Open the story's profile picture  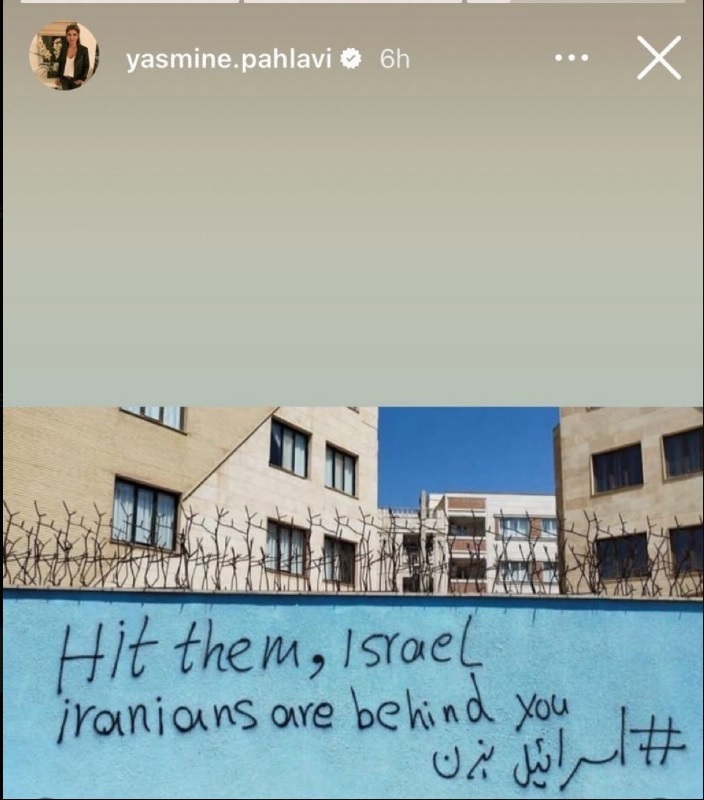(63, 57)
